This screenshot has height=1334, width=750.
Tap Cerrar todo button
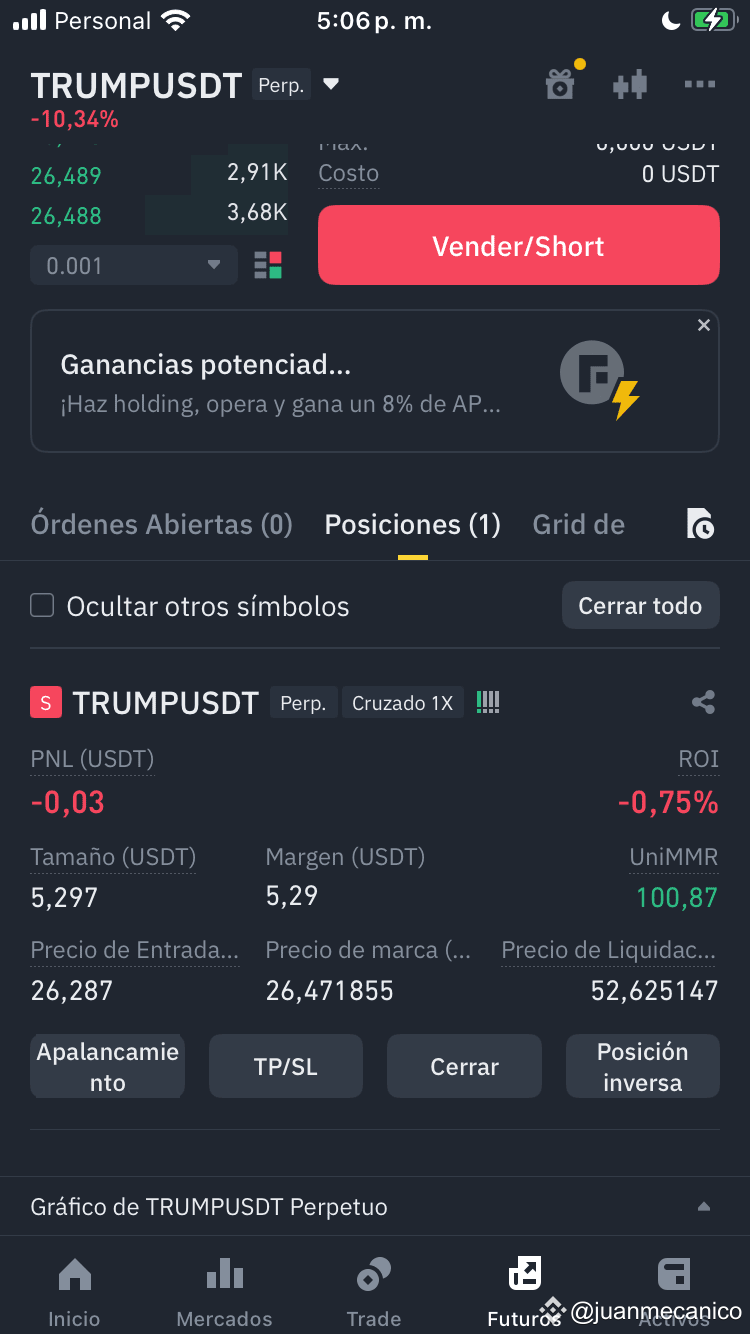pos(641,605)
